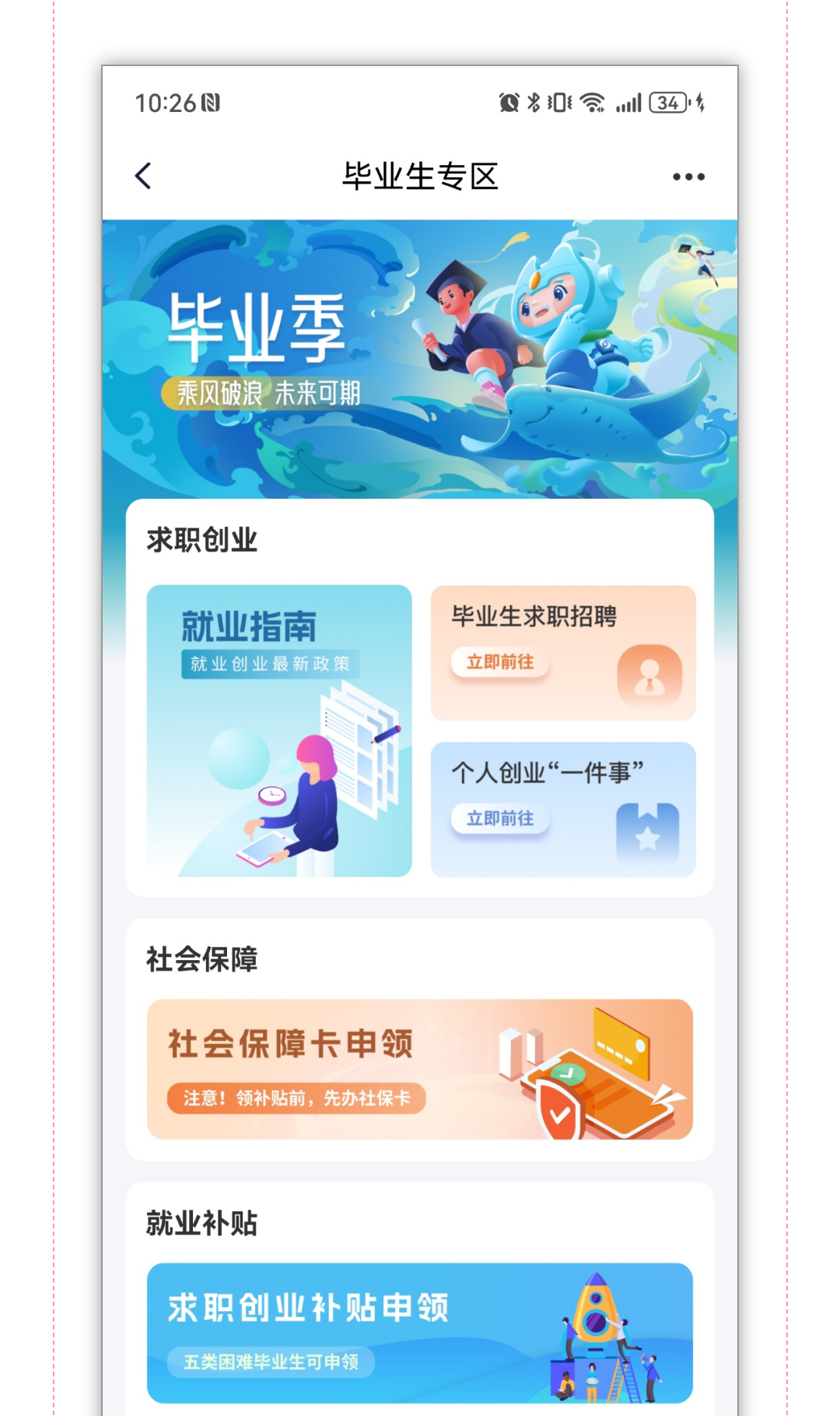Tap 立即前往 under 毕业生求职招聘
The width and height of the screenshot is (840, 1416).
click(500, 662)
